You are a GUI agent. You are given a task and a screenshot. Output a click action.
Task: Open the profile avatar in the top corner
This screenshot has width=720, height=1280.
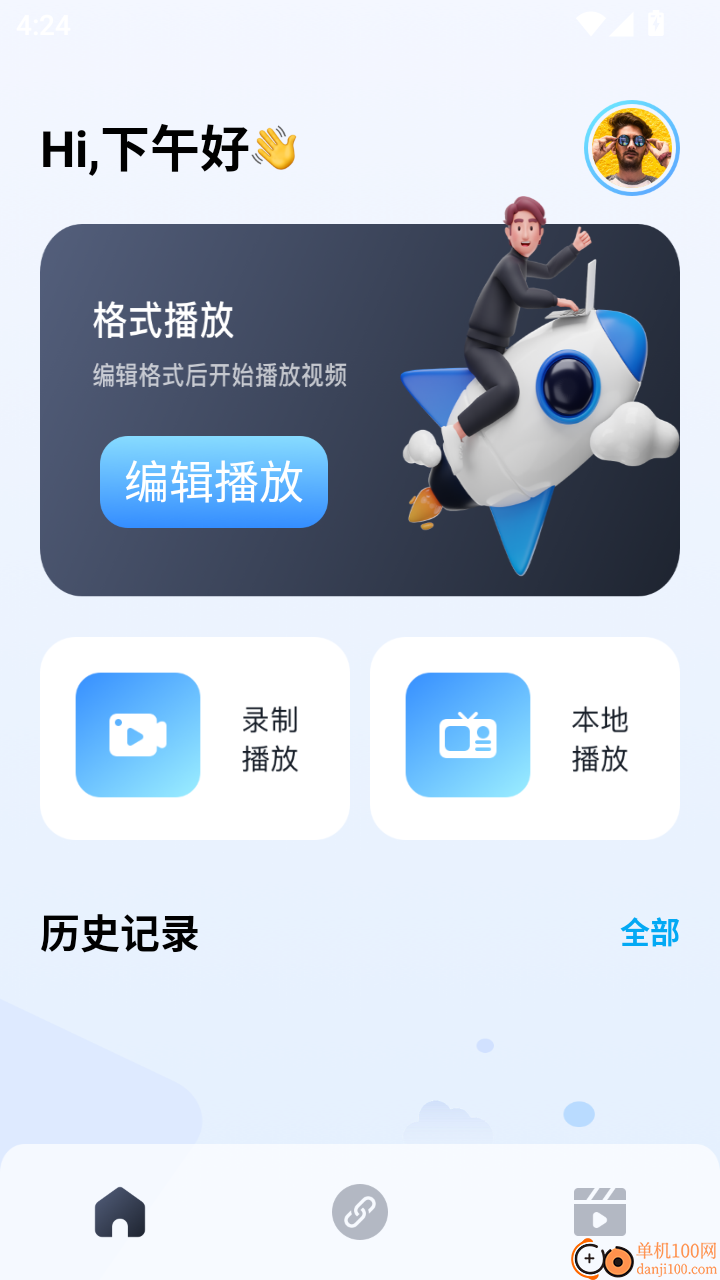click(631, 147)
